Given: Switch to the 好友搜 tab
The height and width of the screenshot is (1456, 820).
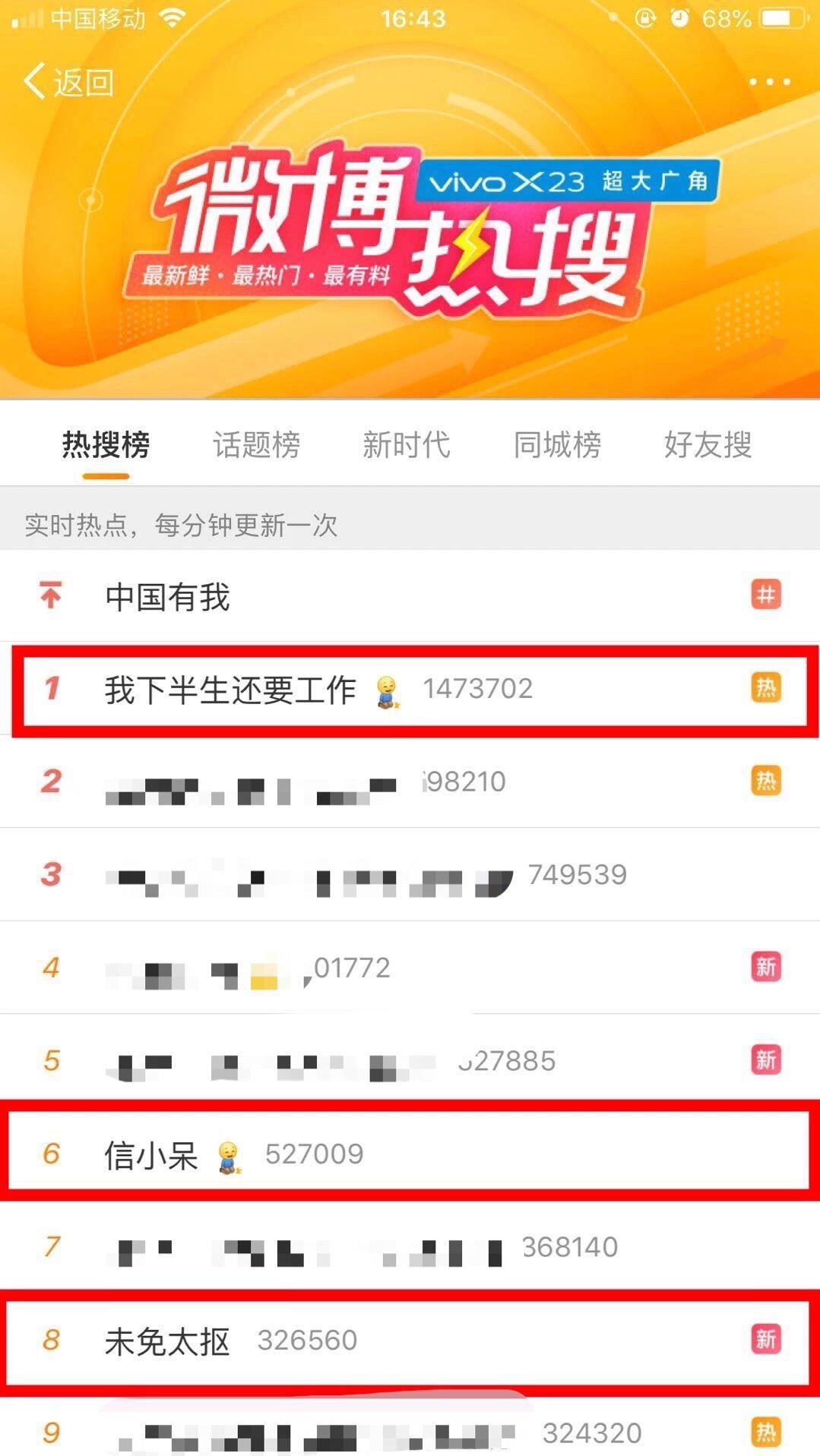Looking at the screenshot, I should 708,444.
